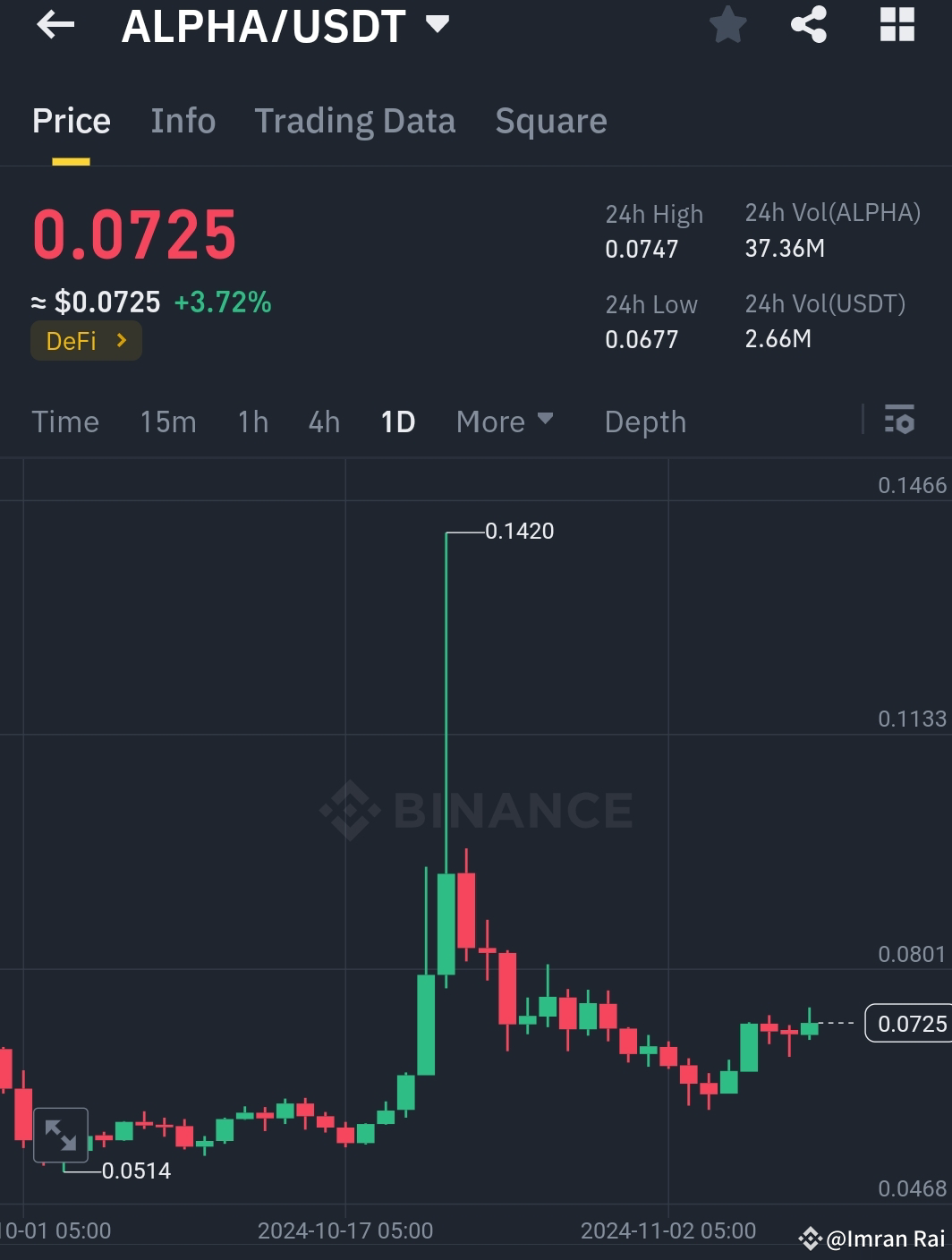Switch to the Trading Data tab
Viewport: 952px width, 1260px height.
(355, 120)
